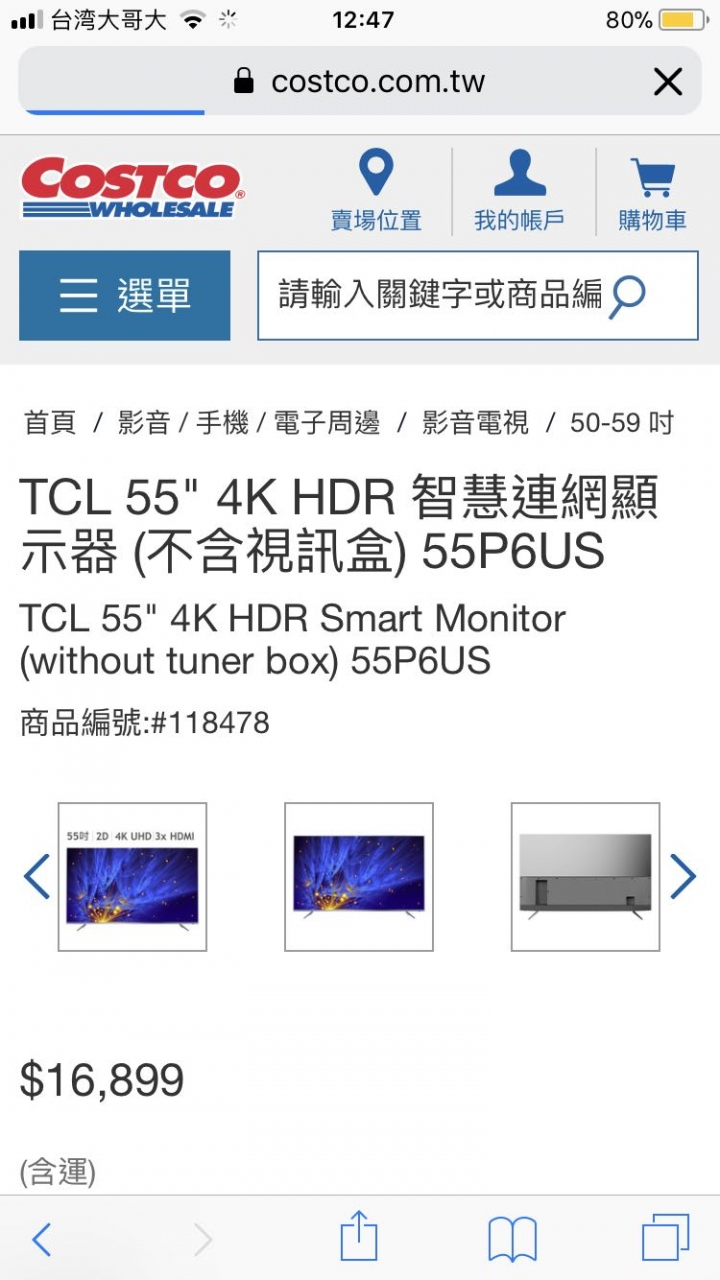Open the 50-59 吋 breadcrumb
The height and width of the screenshot is (1280, 720).
point(621,423)
